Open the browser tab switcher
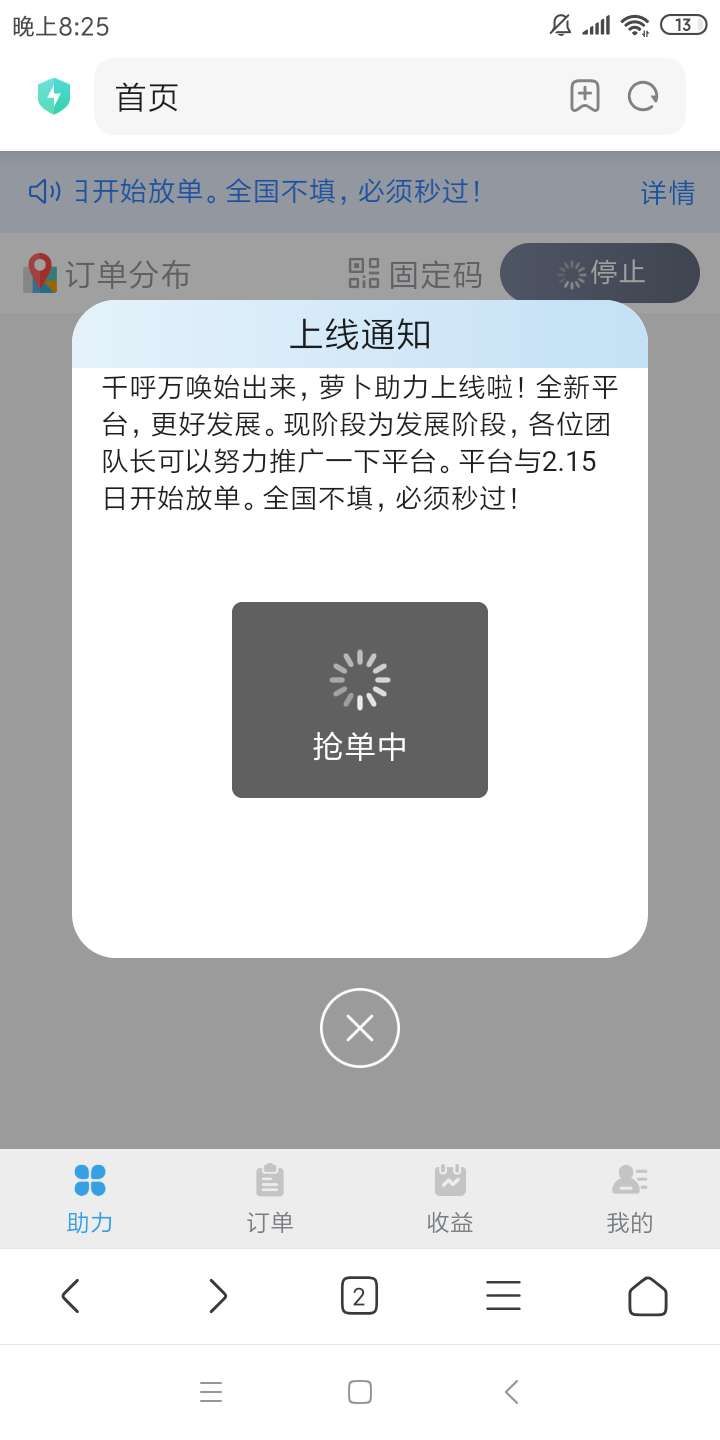The image size is (720, 1440). 359,1296
